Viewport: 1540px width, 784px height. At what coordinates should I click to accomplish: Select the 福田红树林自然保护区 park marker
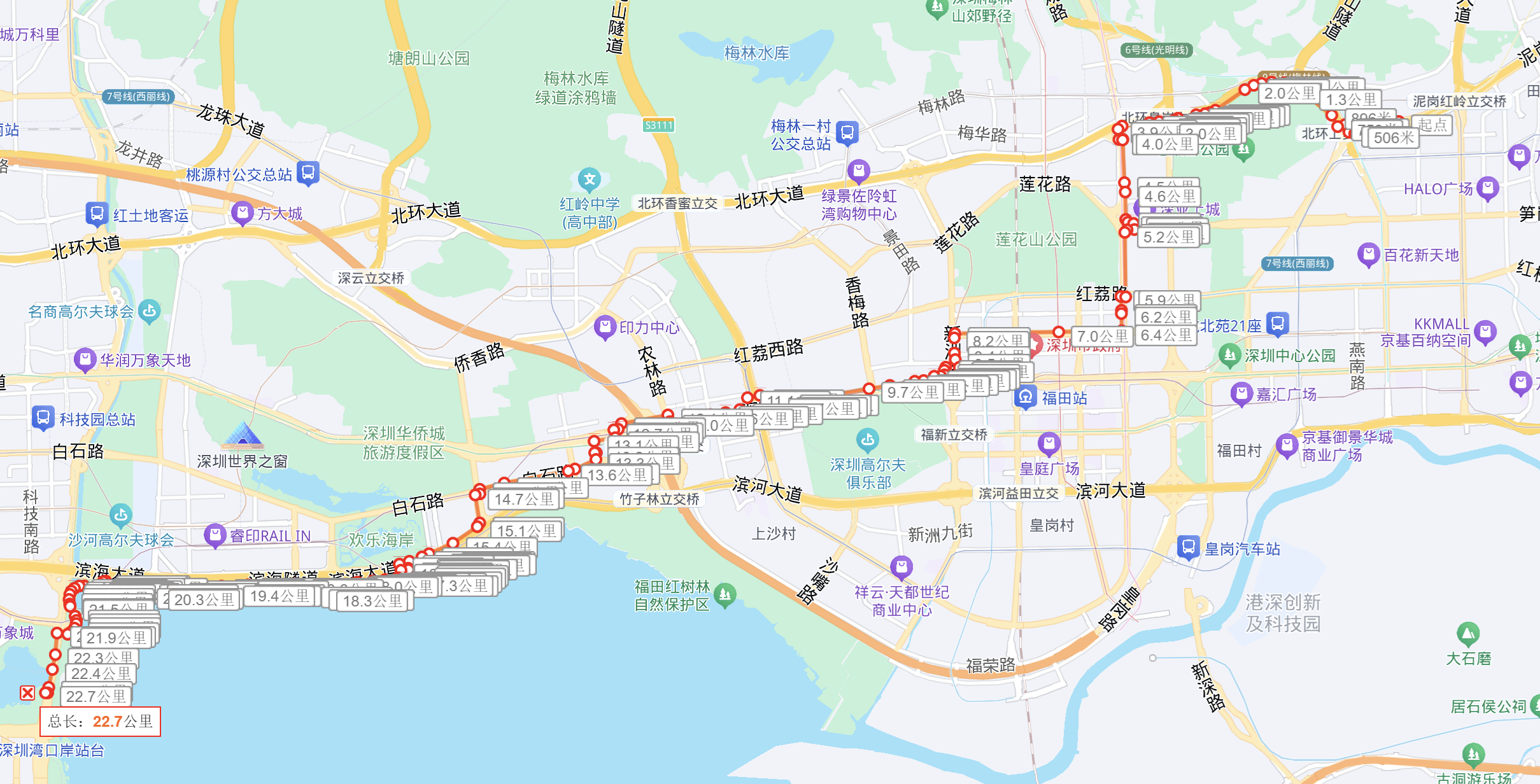click(724, 595)
